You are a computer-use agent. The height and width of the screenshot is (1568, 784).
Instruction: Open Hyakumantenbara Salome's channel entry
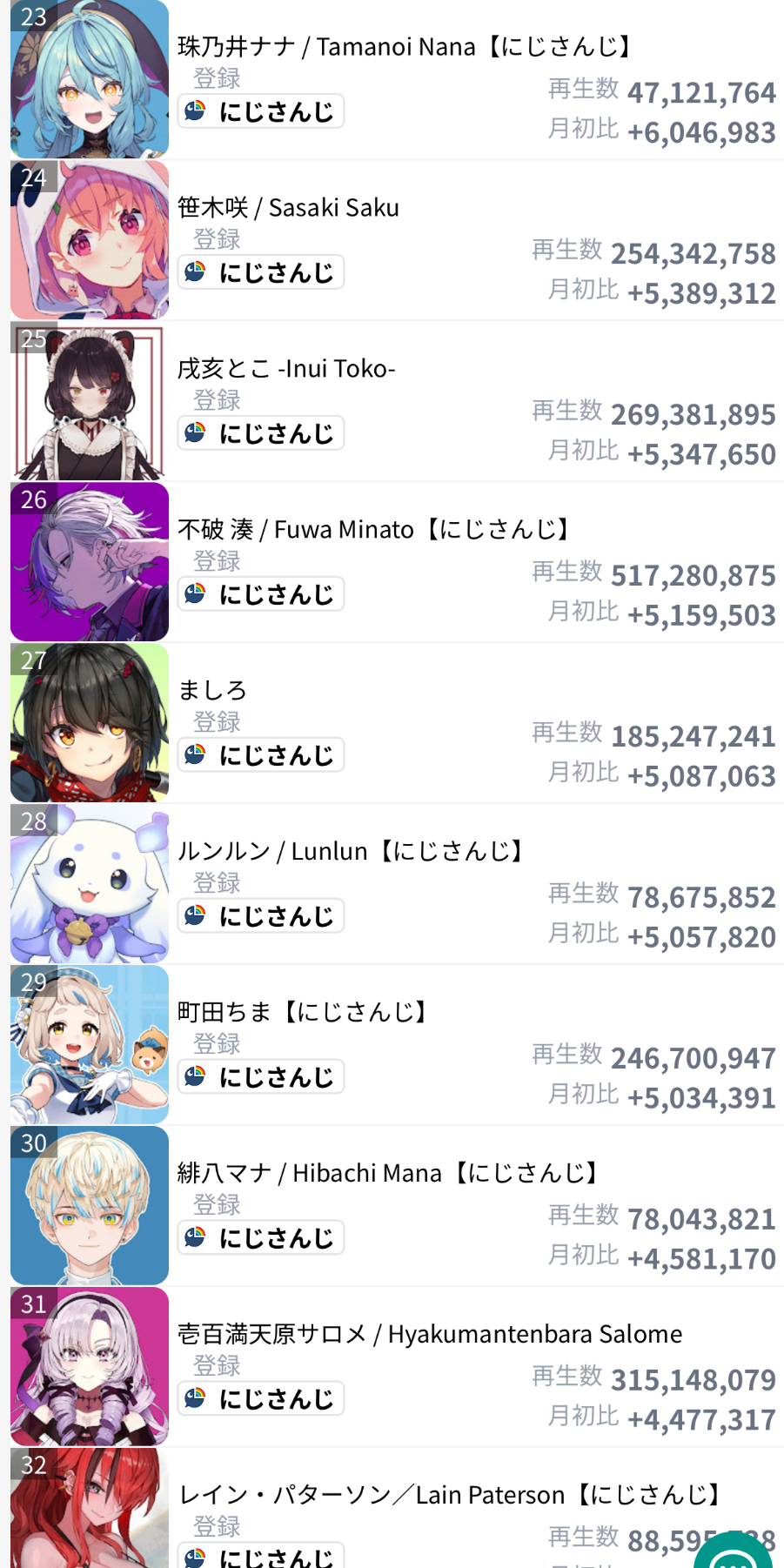click(430, 1334)
